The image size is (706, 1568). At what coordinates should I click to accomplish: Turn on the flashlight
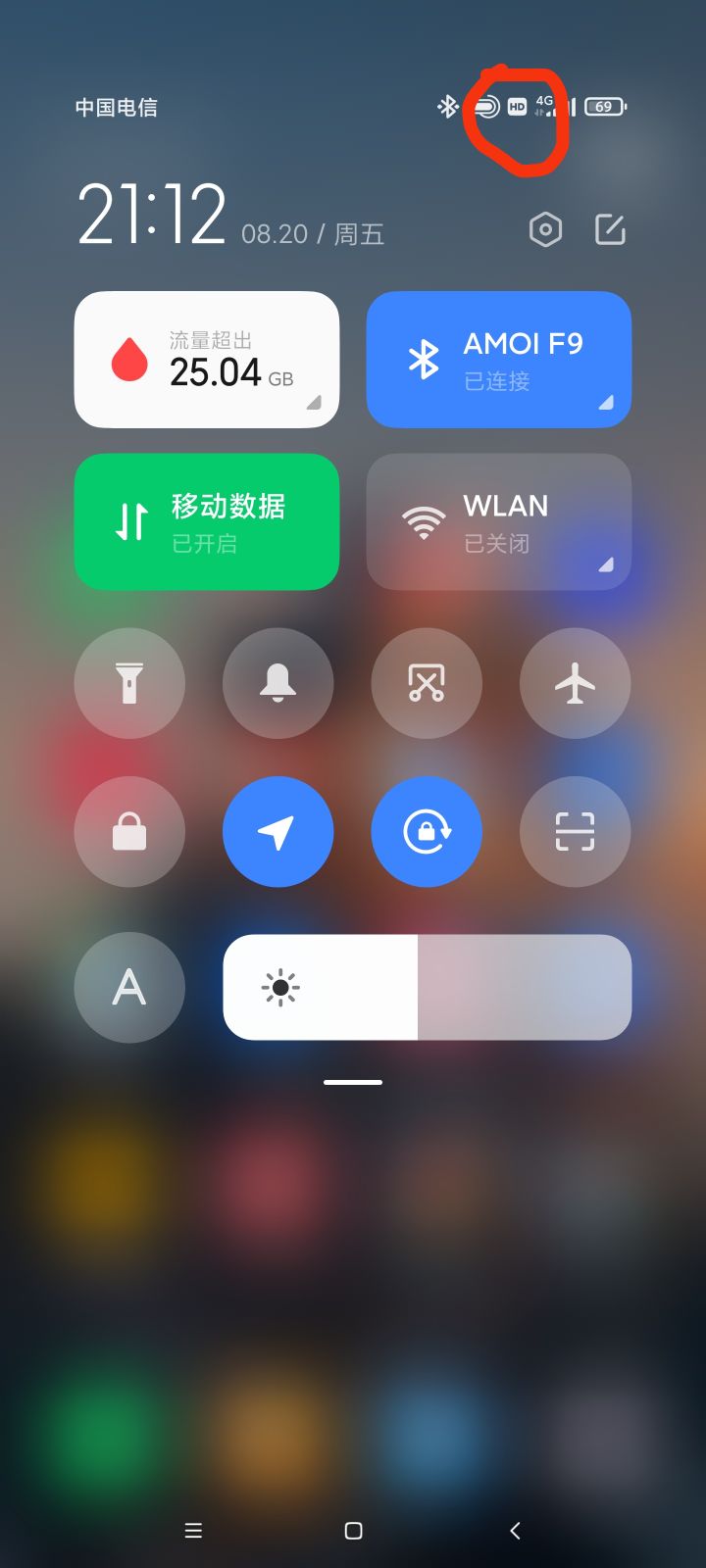pos(129,683)
